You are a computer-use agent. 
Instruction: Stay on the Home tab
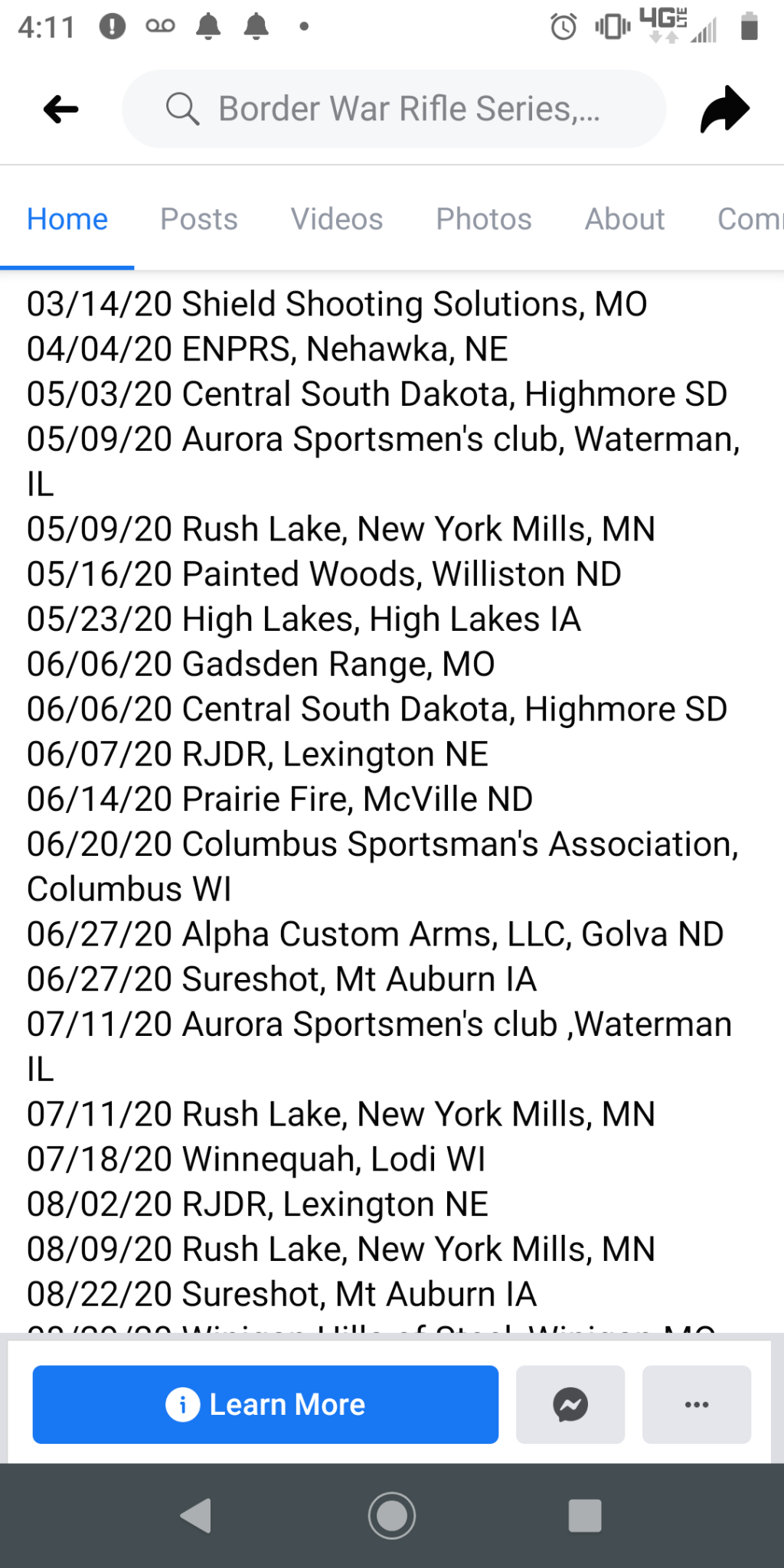pyautogui.click(x=67, y=219)
